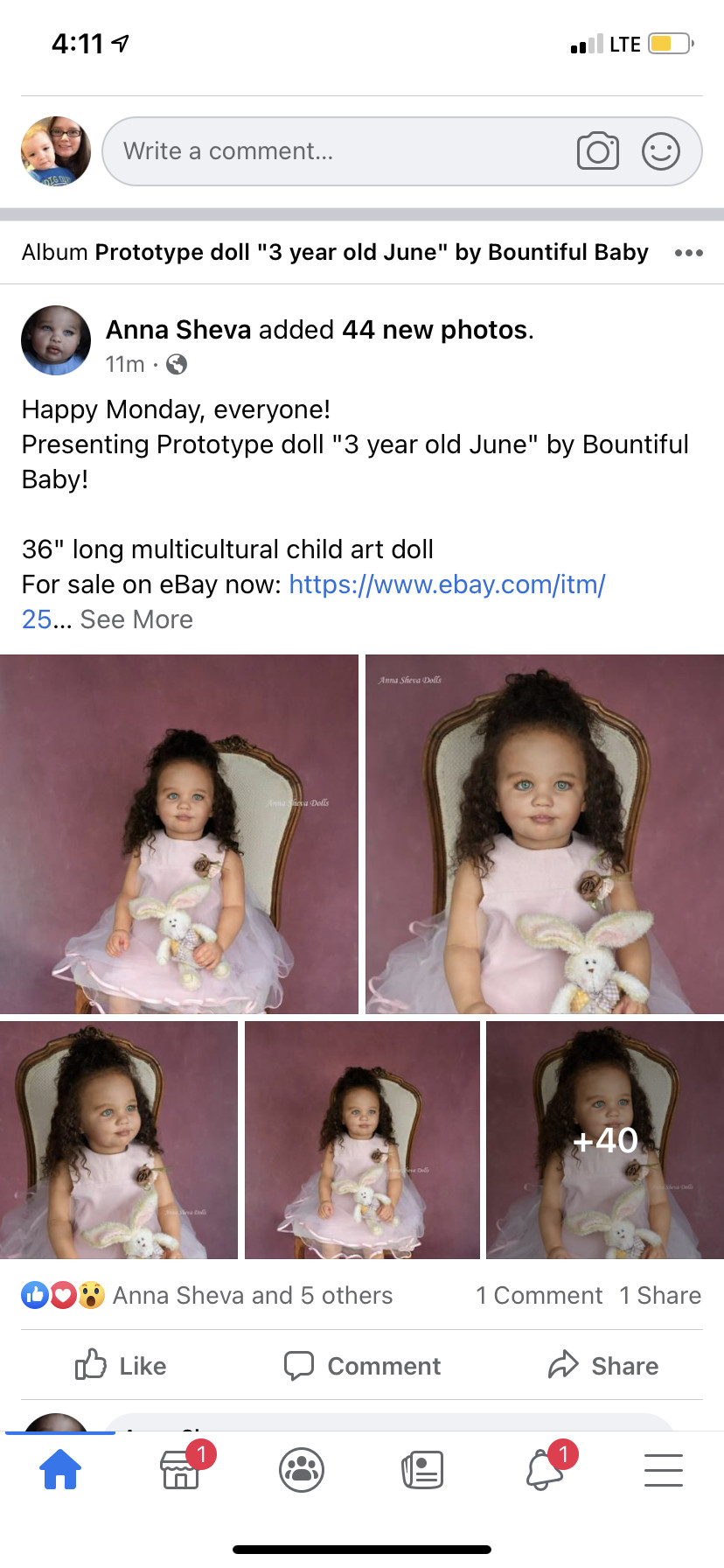Open the +40 more photos tile
The height and width of the screenshot is (1568, 724).
605,1140
